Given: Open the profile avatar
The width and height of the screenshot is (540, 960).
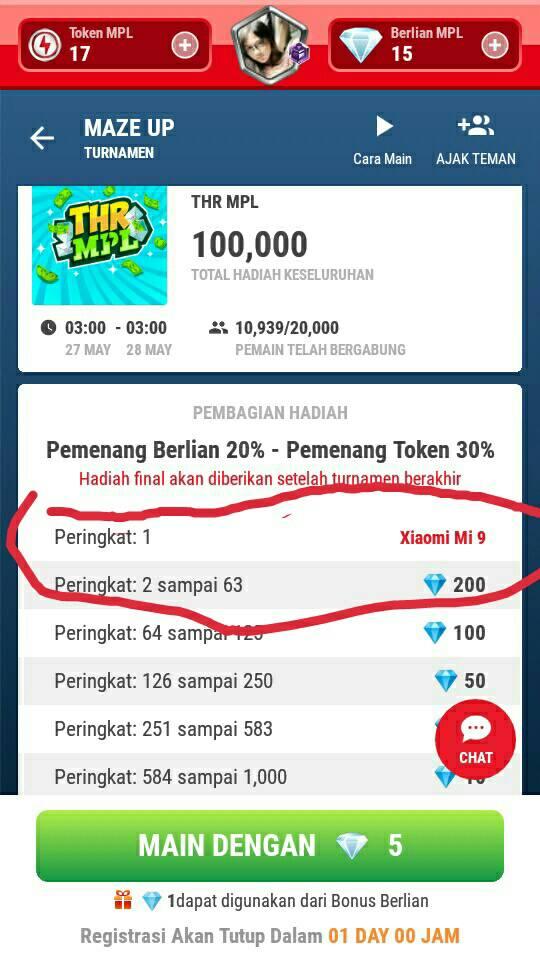Looking at the screenshot, I should (270, 45).
